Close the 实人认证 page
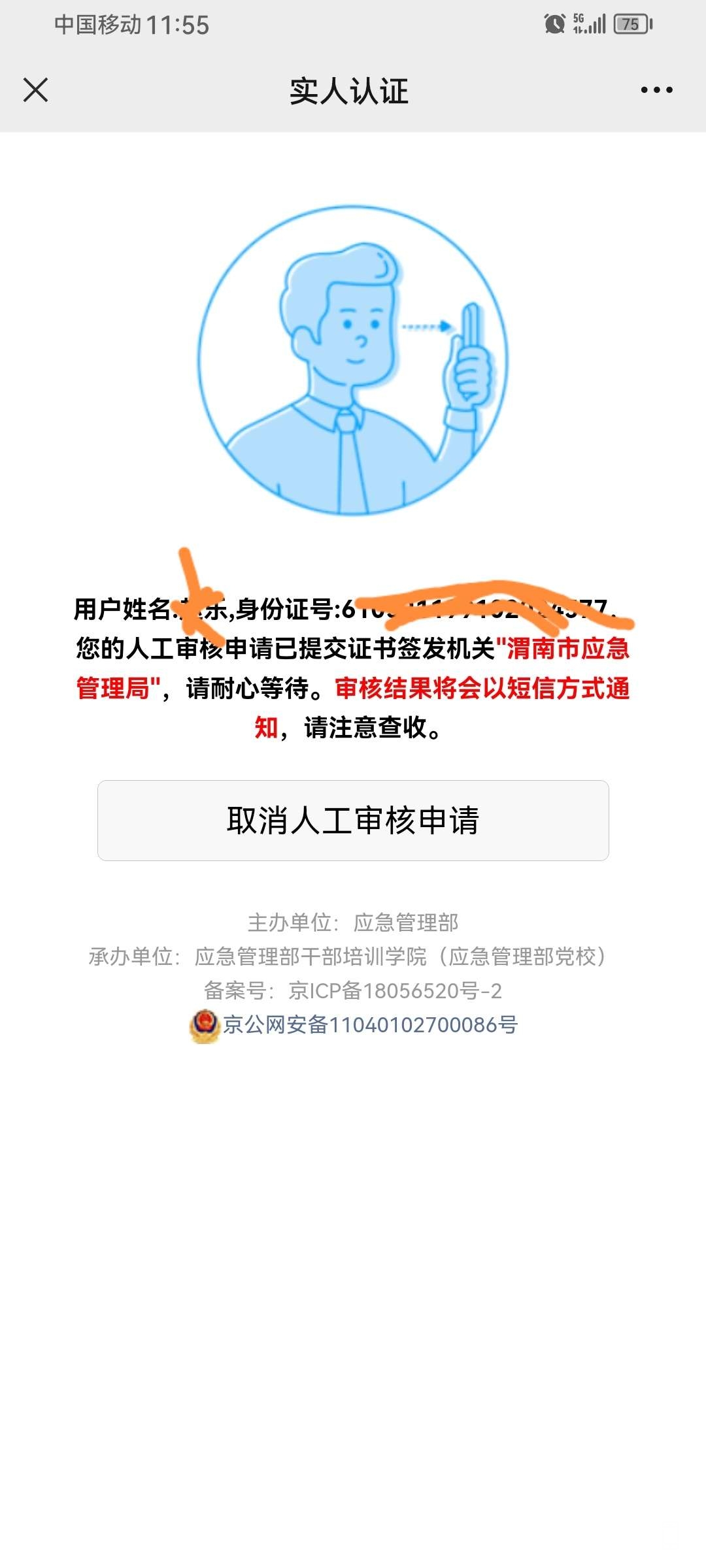Screen dimensions: 706x1568 35,90
